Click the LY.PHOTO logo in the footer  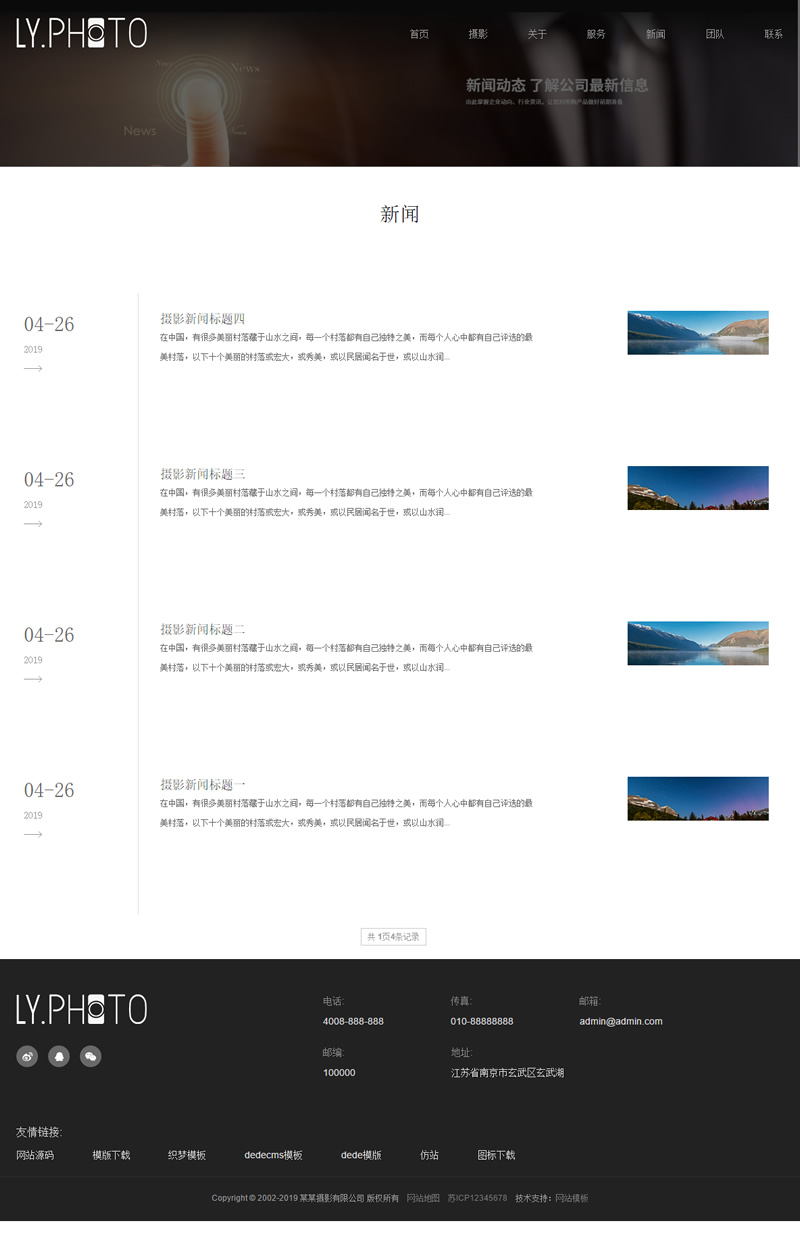click(84, 1011)
